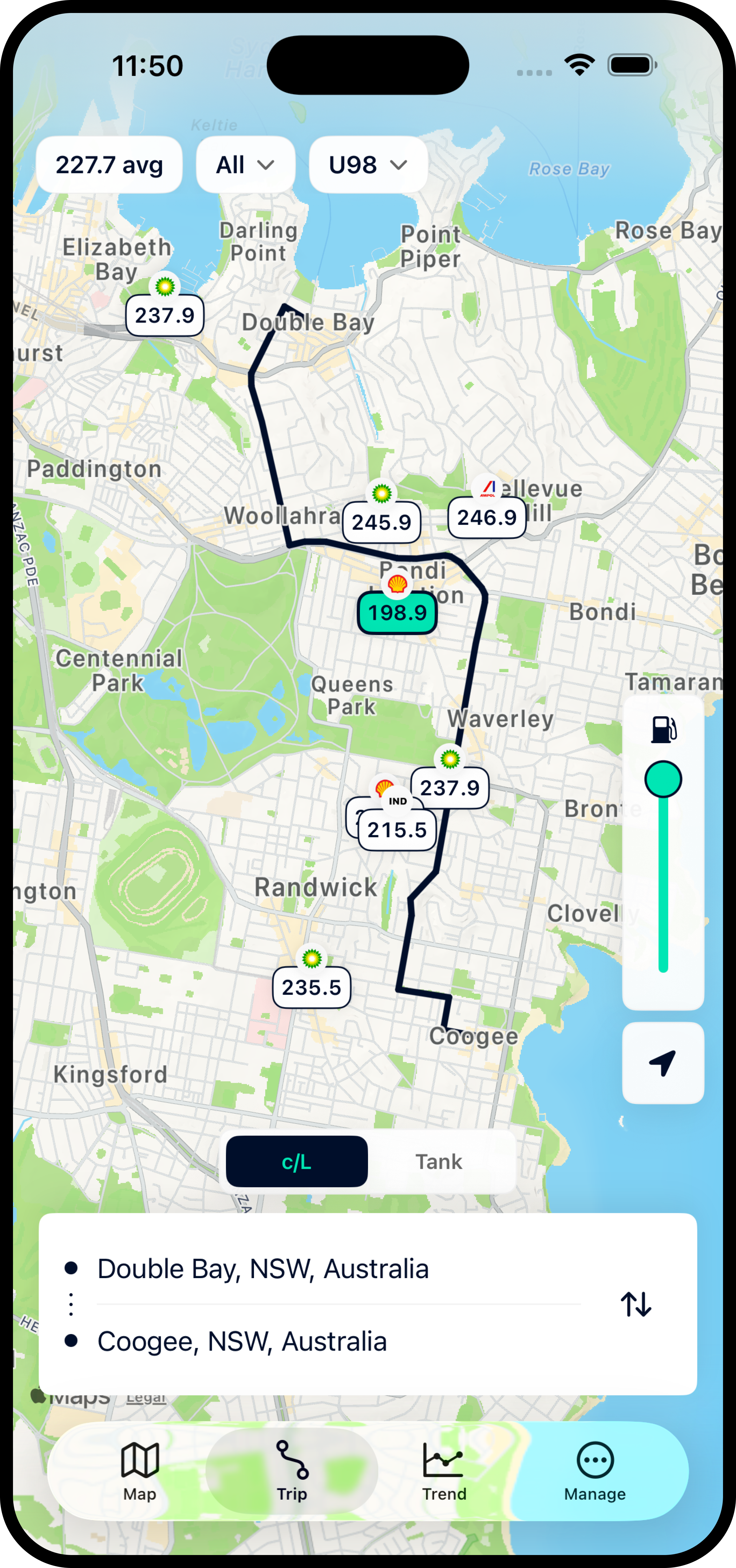
Task: Open the All brands dropdown
Action: [x=246, y=165]
